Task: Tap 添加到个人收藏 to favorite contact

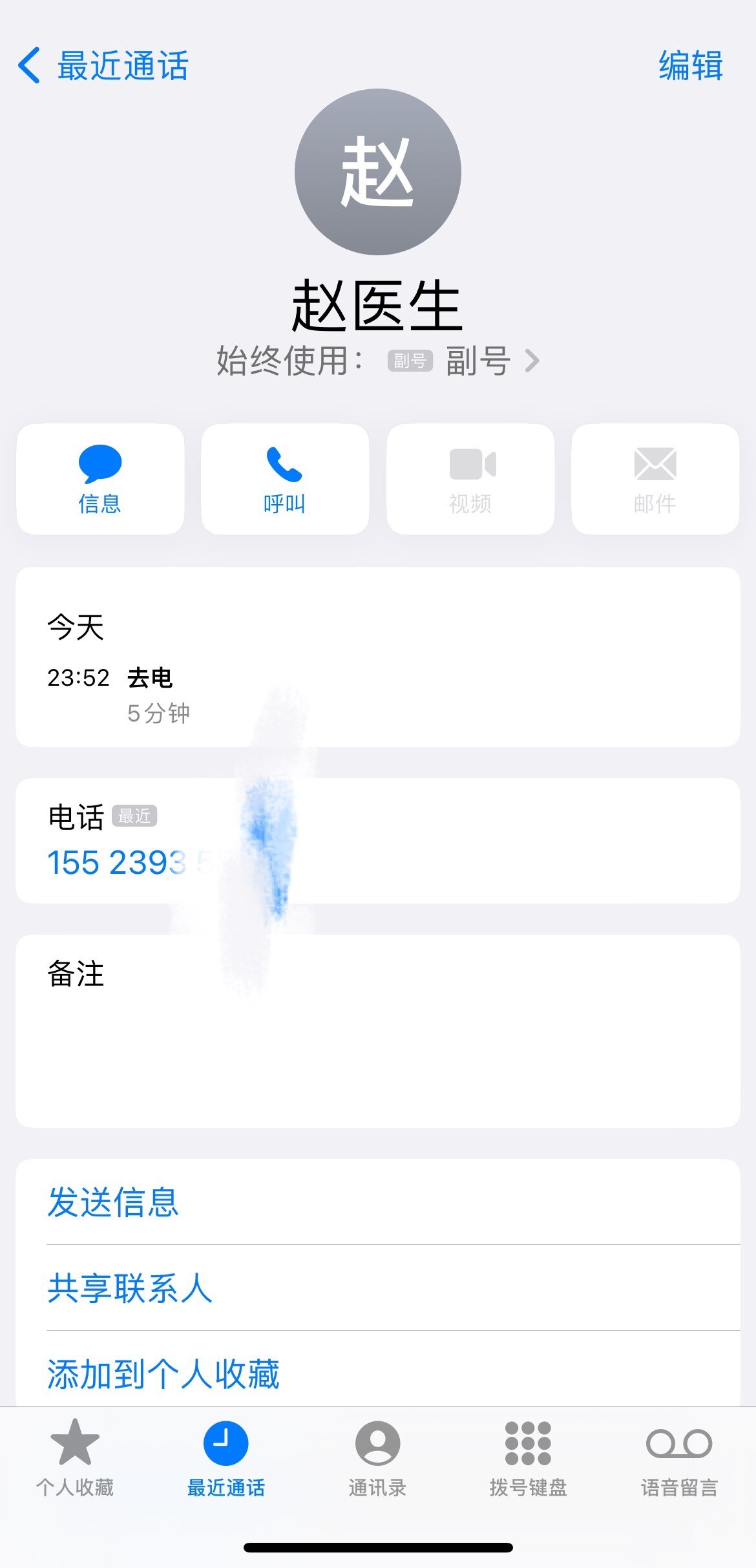Action: click(163, 1373)
